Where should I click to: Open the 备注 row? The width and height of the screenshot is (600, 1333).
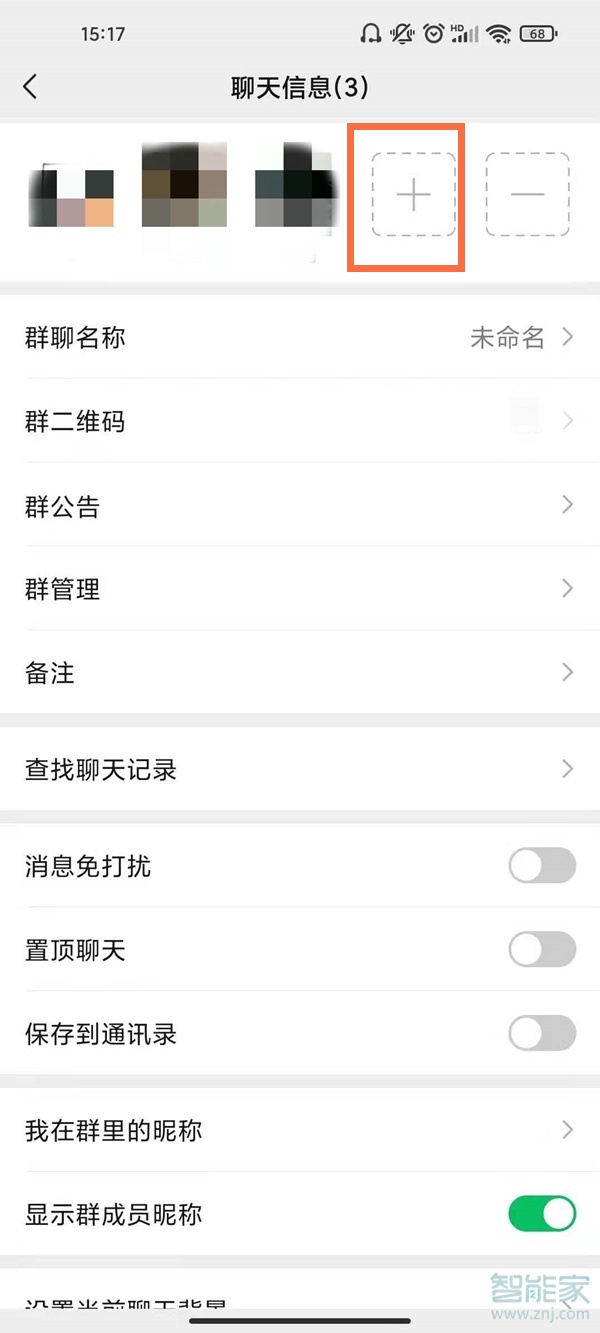[x=300, y=673]
